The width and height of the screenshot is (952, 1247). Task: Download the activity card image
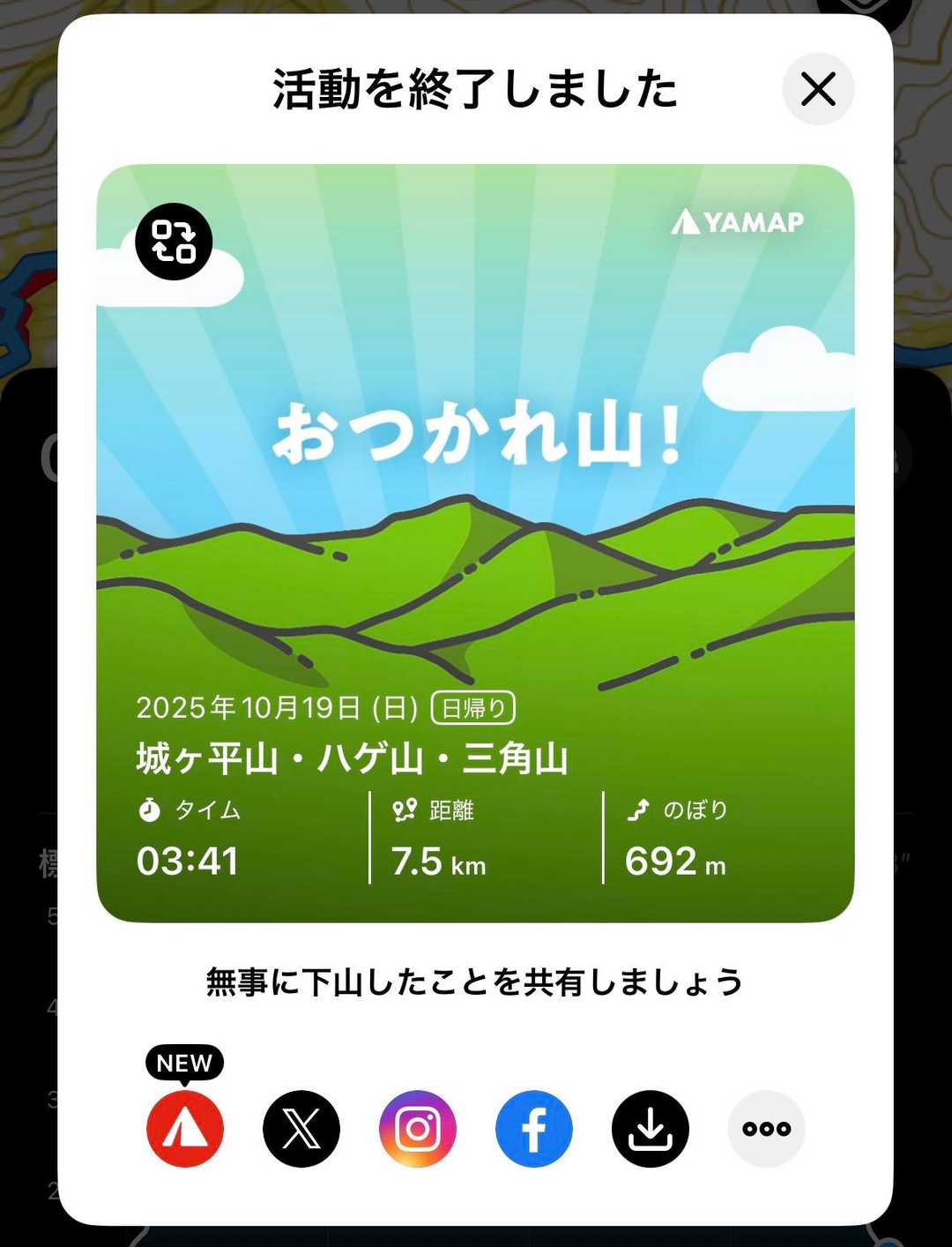[x=651, y=1128]
